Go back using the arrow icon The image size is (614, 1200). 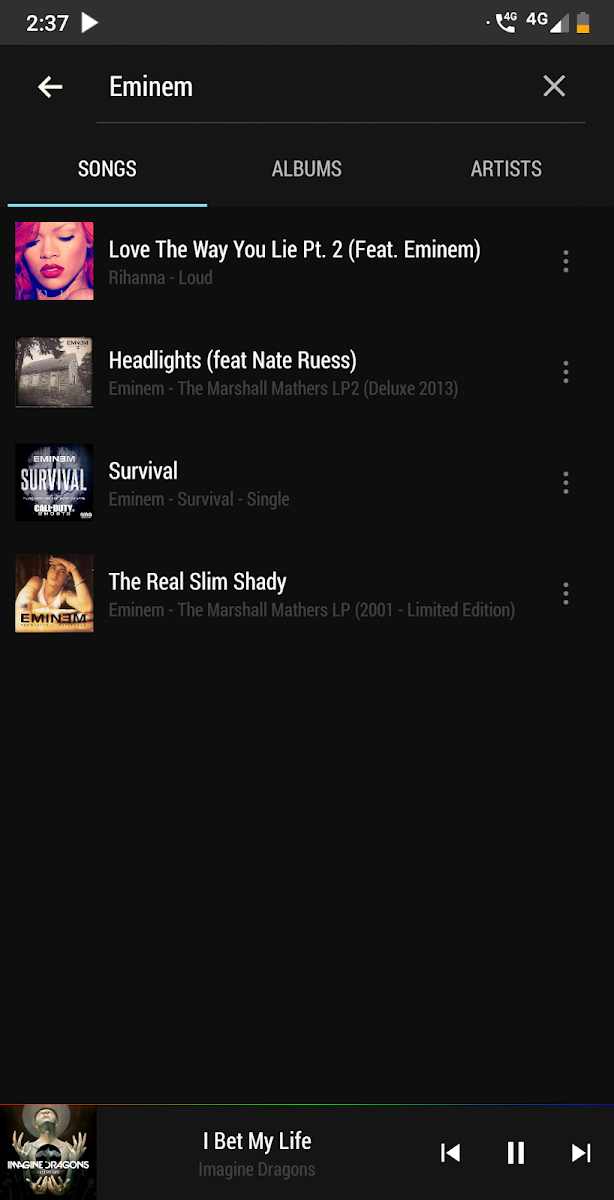click(50, 87)
